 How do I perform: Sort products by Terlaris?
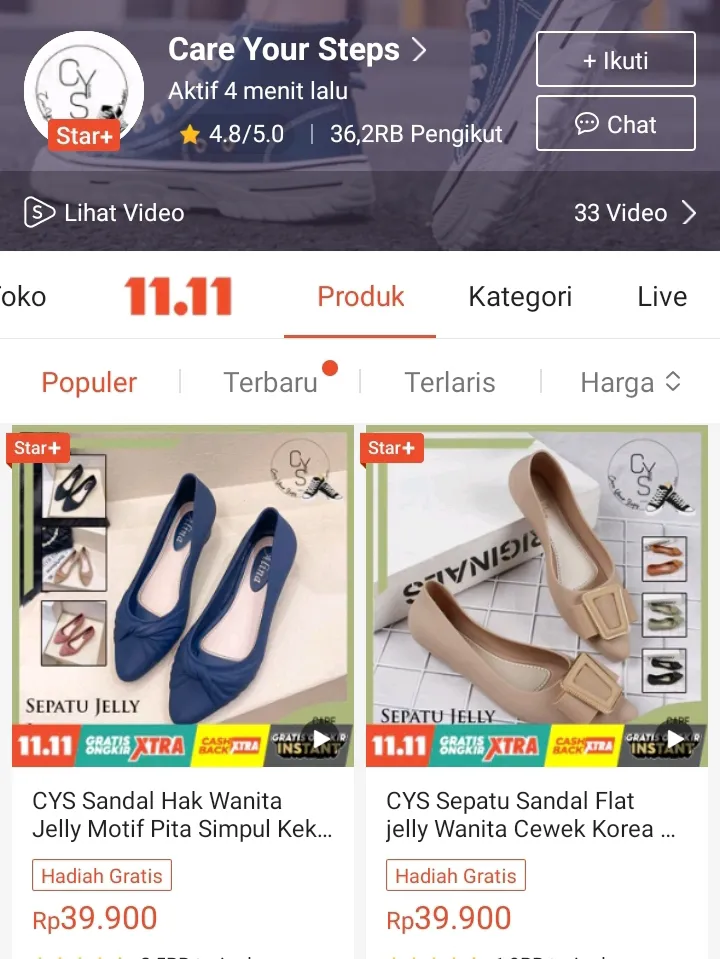point(449,382)
